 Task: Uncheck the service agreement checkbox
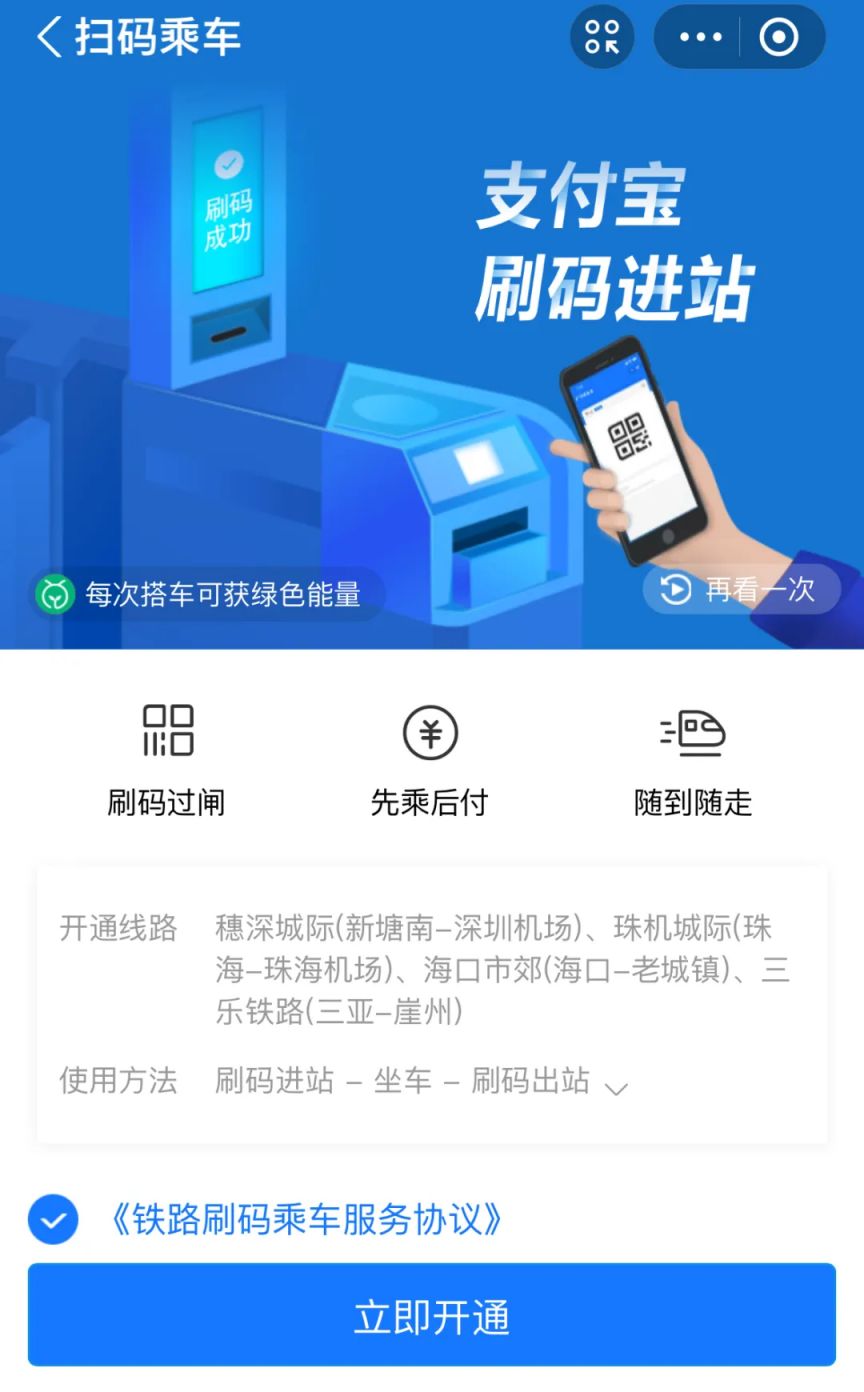coord(53,1219)
